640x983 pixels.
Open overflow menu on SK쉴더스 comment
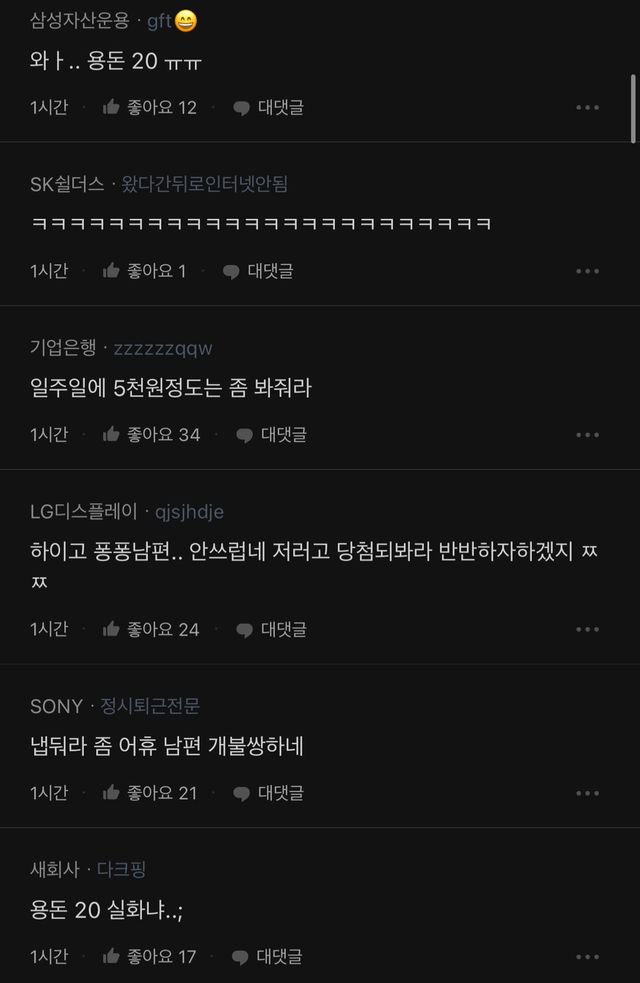point(587,271)
